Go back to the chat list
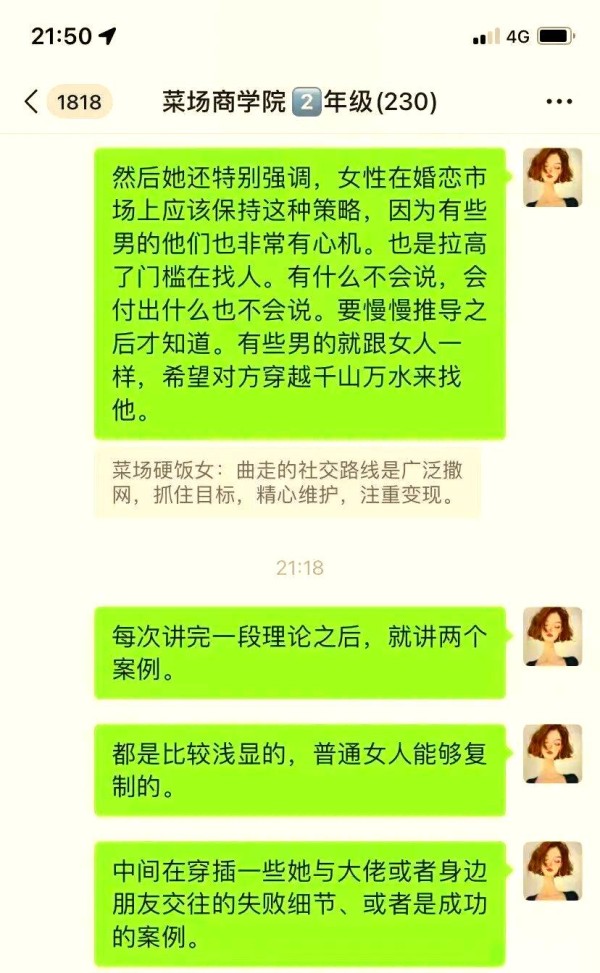Screen dimensions: 600x973 point(32,101)
